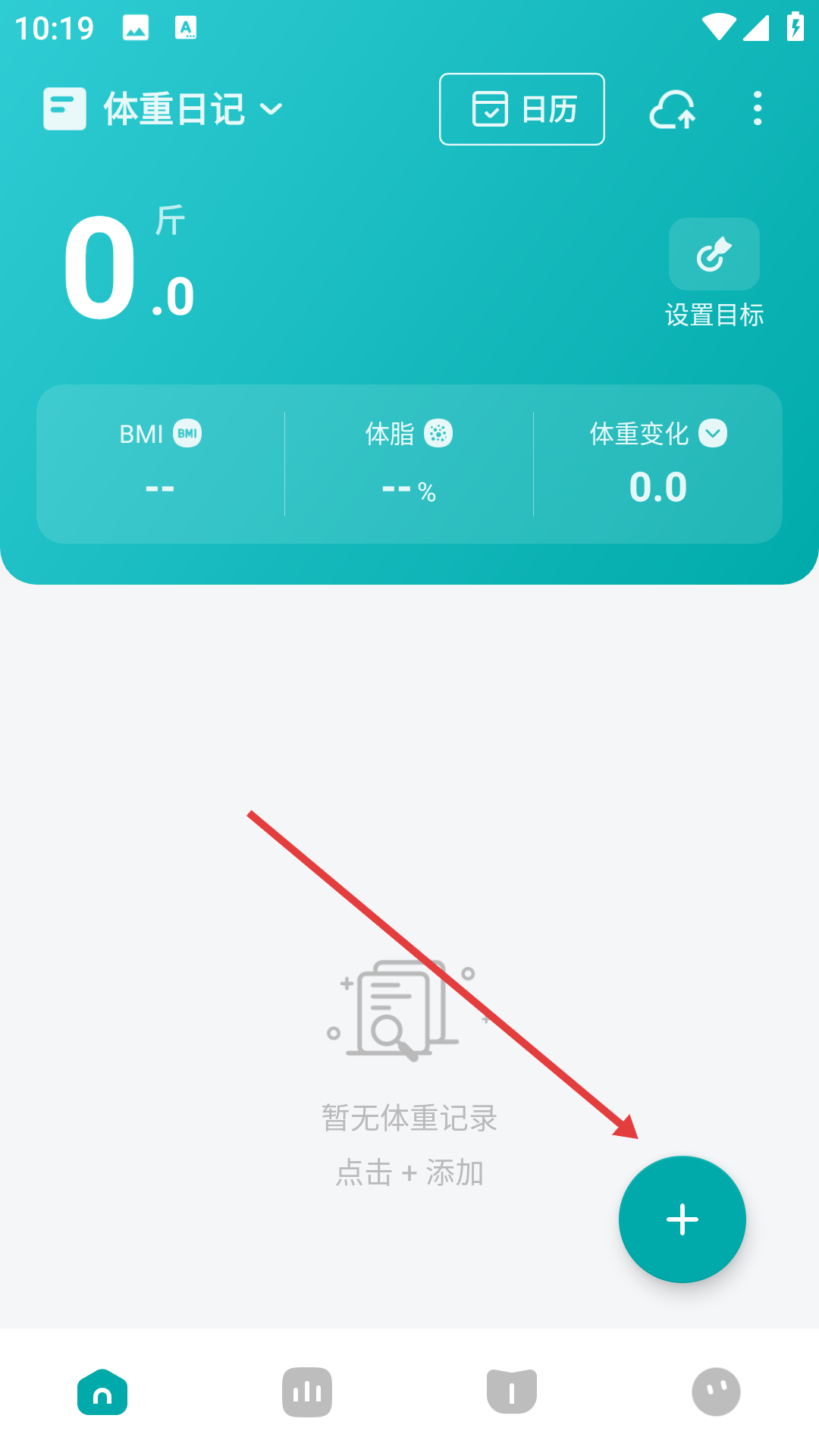Switch to the face icon profile tab
Viewport: 819px width, 1456px height.
[x=716, y=1392]
